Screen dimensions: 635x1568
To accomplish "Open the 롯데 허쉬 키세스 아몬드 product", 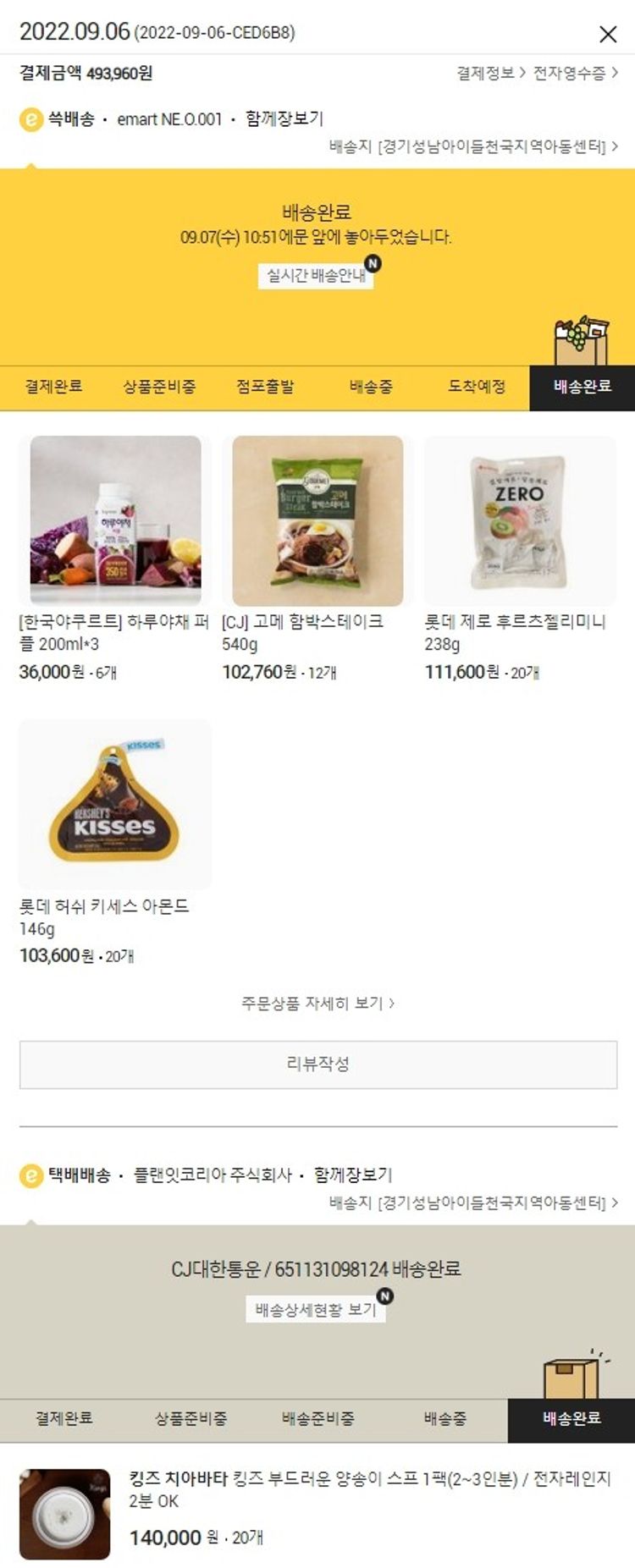I will tap(115, 803).
